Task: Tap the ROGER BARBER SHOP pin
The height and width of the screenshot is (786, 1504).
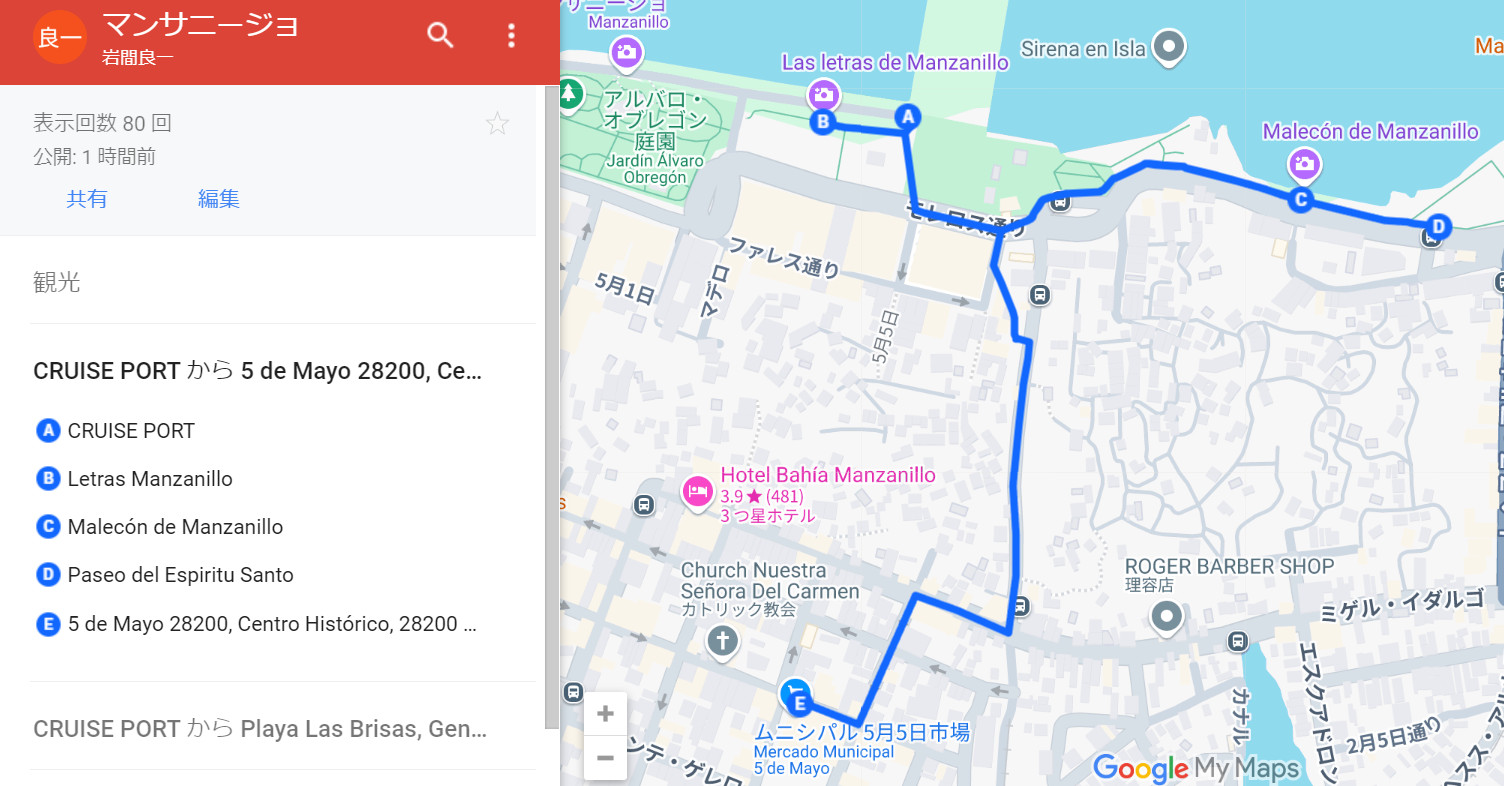Action: (1166, 616)
